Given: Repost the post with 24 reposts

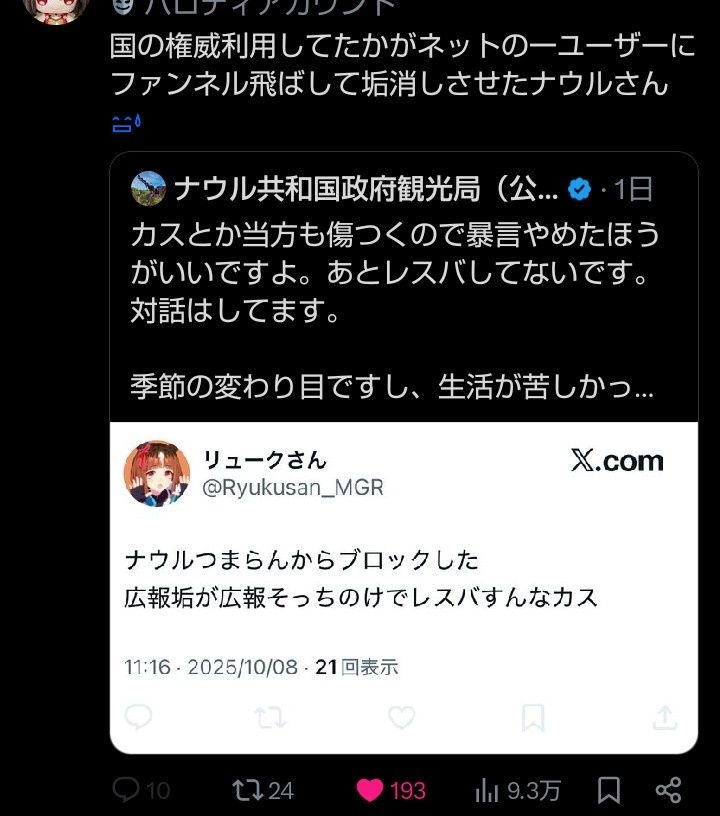Looking at the screenshot, I should click(246, 790).
